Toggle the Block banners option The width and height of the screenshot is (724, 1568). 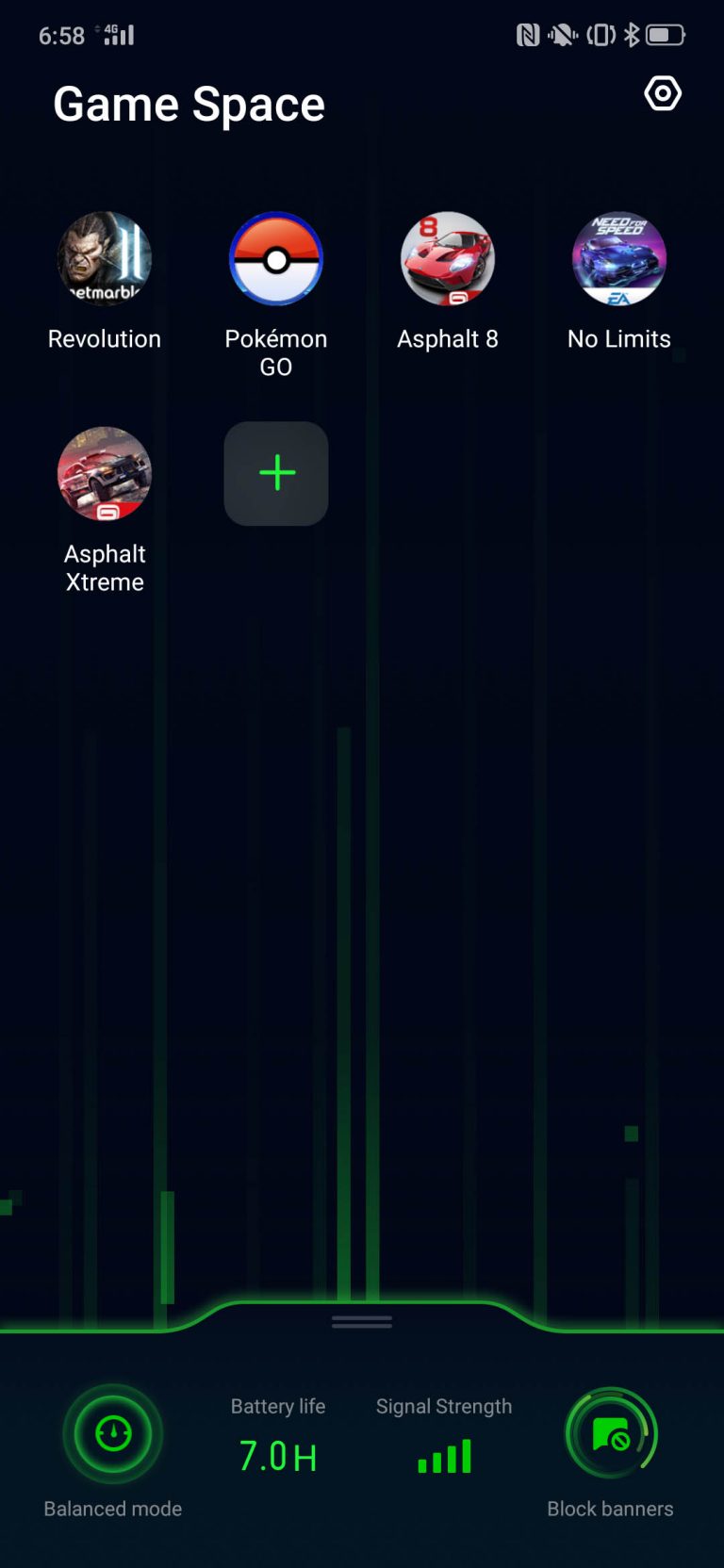[611, 1434]
